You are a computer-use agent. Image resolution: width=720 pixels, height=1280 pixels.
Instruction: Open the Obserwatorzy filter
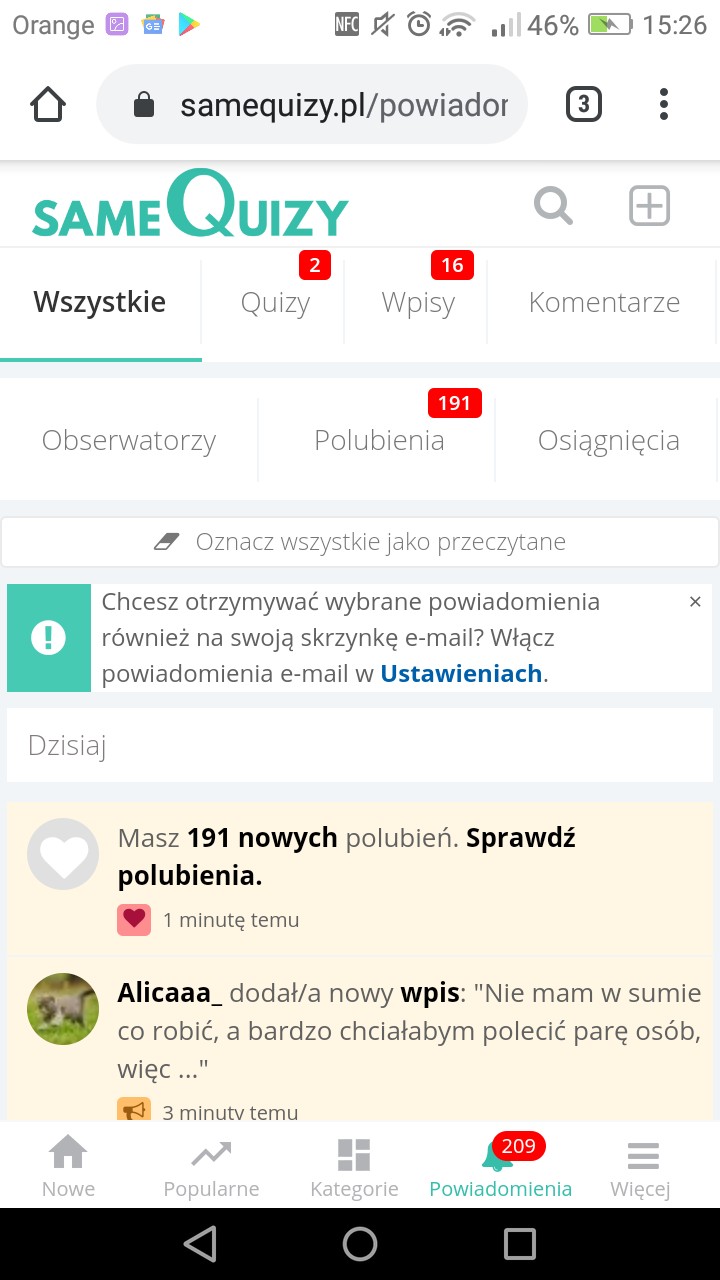click(129, 441)
